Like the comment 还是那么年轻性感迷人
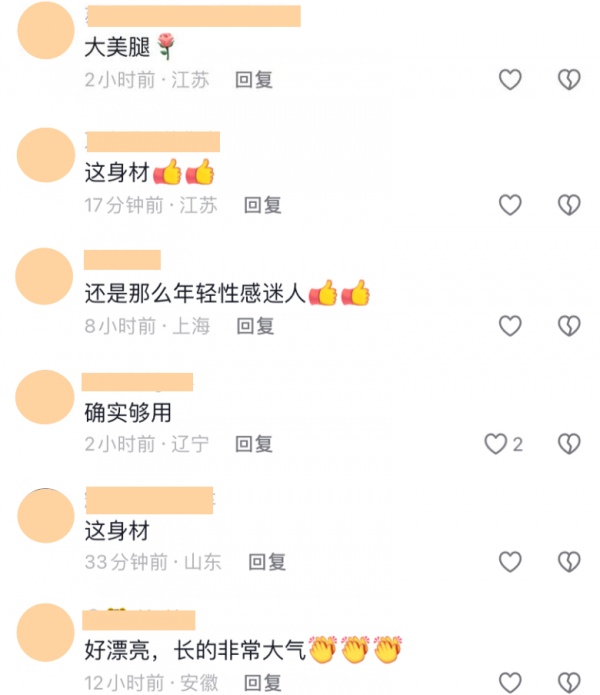The height and width of the screenshot is (695, 600). point(510,325)
